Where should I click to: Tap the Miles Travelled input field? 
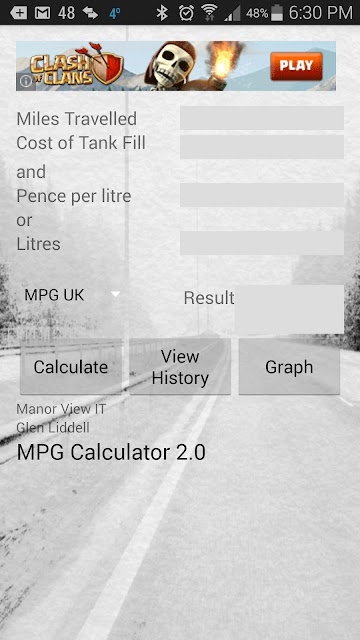click(262, 118)
